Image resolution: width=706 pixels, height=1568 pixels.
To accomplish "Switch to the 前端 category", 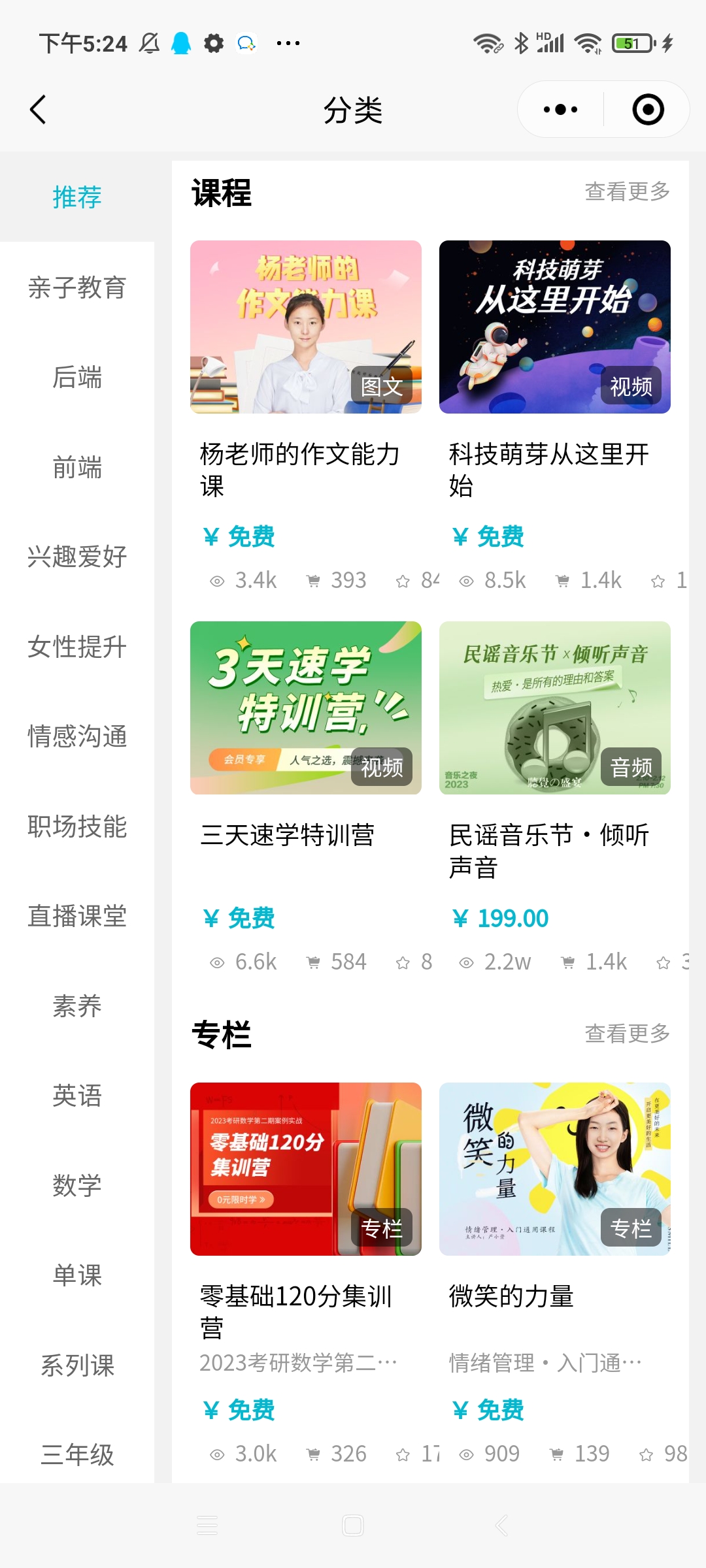I will point(77,468).
